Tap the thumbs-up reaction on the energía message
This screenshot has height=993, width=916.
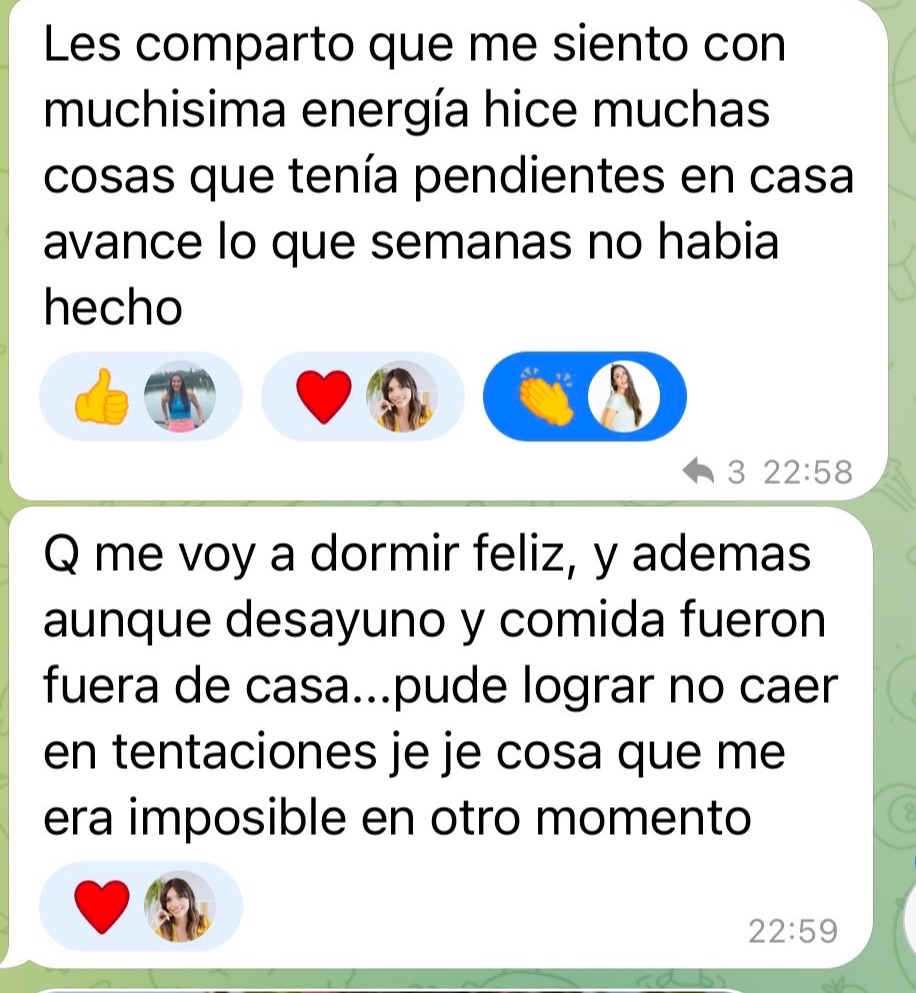140,395
